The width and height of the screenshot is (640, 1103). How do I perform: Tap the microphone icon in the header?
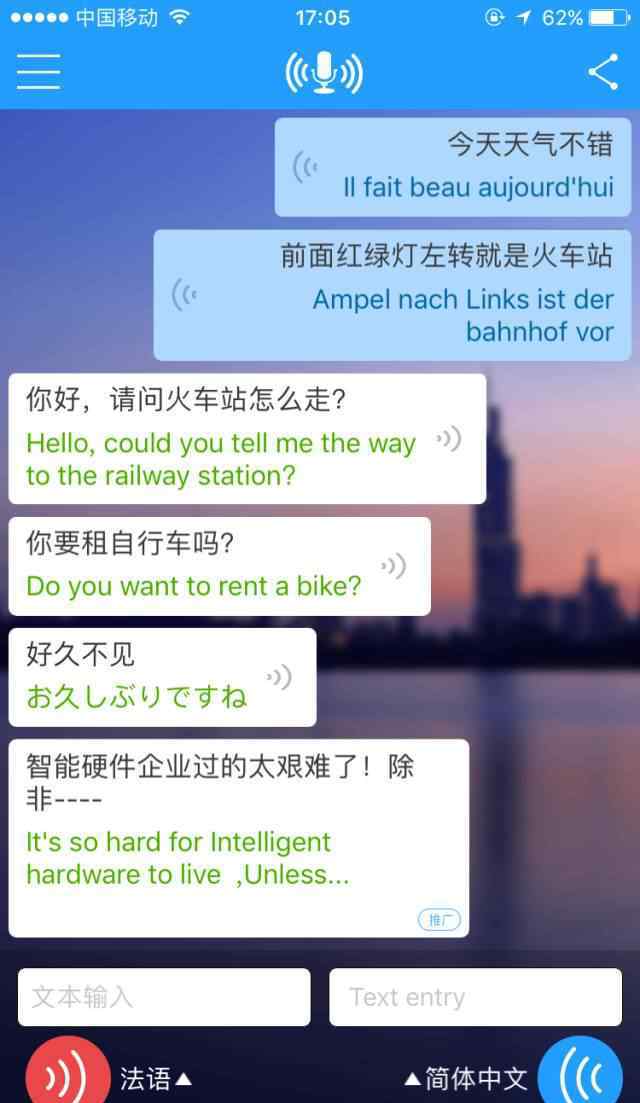click(x=324, y=72)
